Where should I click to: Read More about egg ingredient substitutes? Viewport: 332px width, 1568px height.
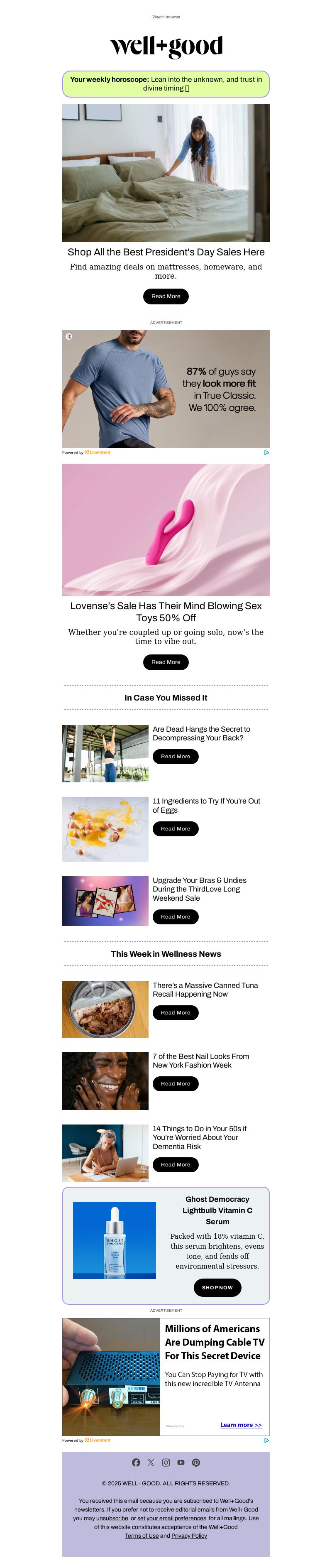tap(175, 828)
